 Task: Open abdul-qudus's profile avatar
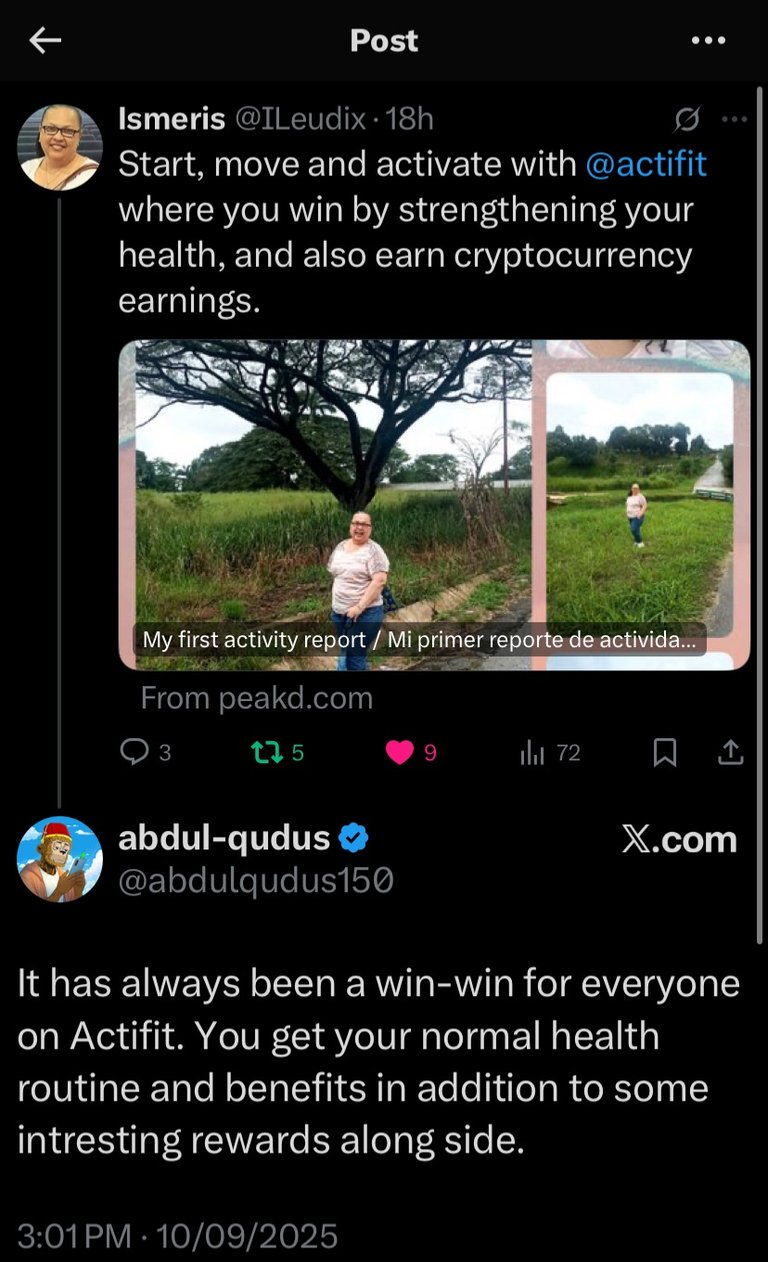[60, 858]
